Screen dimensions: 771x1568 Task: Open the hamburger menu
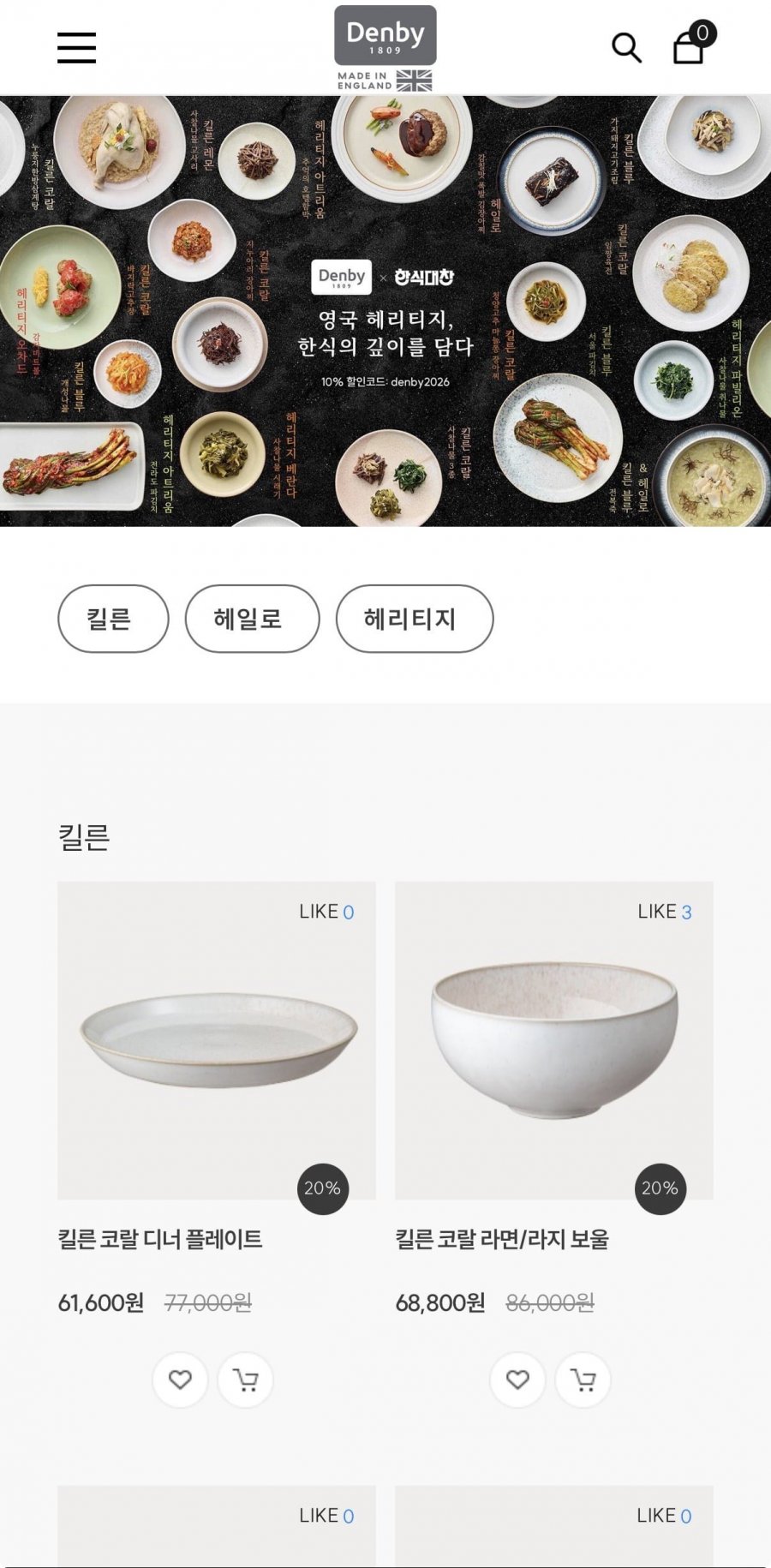coord(76,48)
